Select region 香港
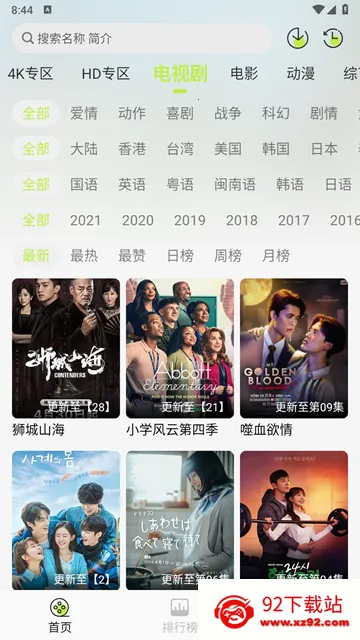Screen dimensions: 360x640 132,149
